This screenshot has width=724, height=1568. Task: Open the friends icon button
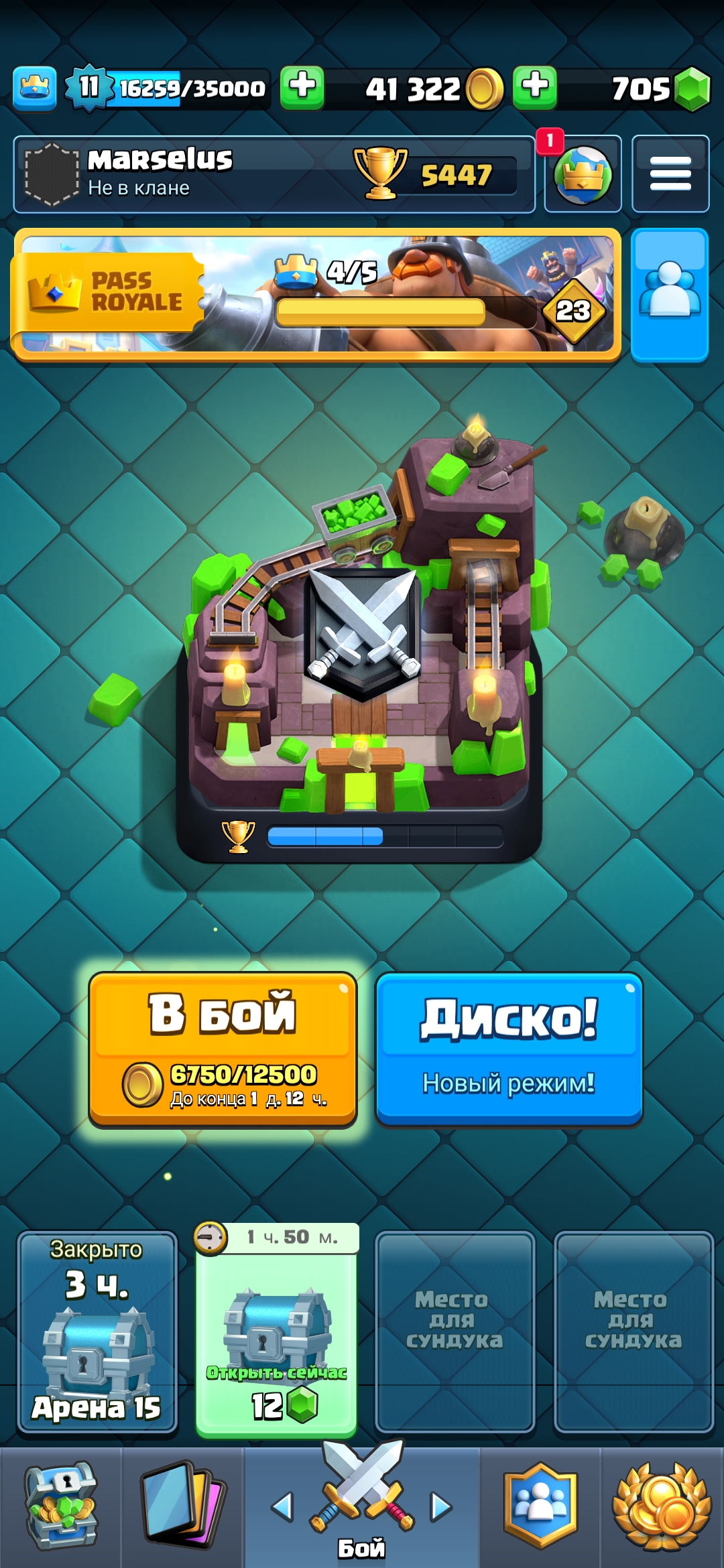pos(670,295)
